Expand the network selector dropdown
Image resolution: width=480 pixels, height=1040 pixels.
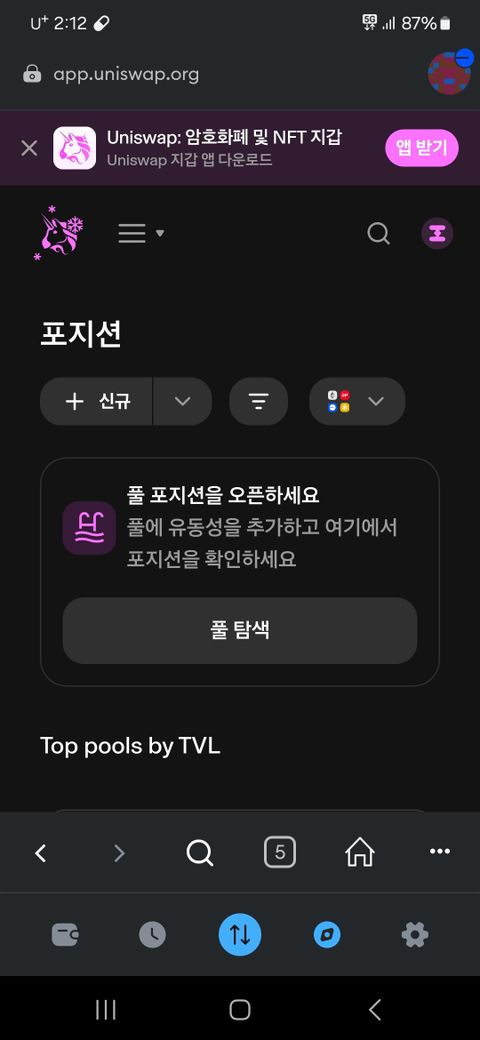click(x=357, y=401)
